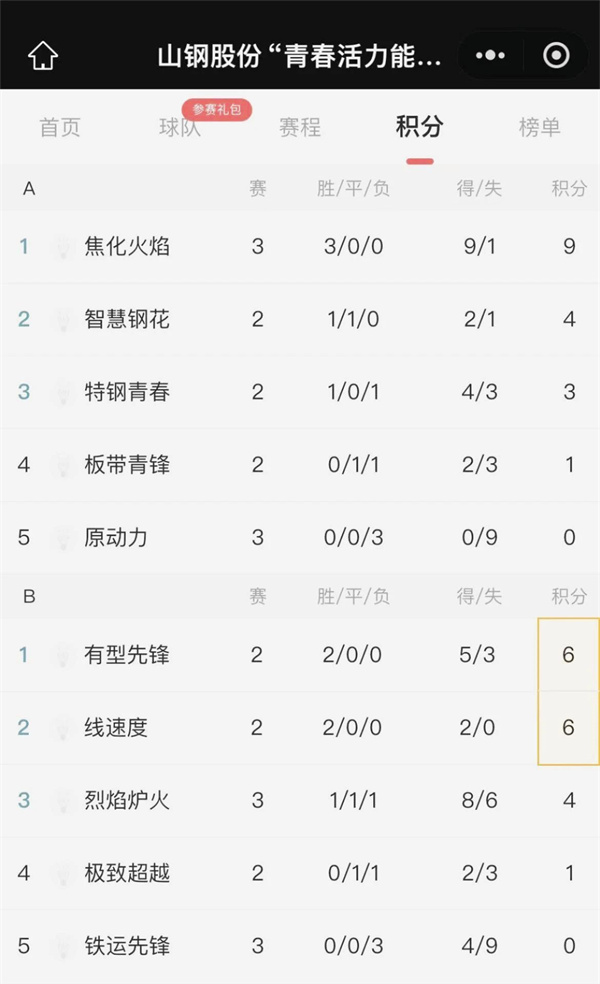Close the mini program with the circle button
This screenshot has width=600, height=984.
(556, 56)
